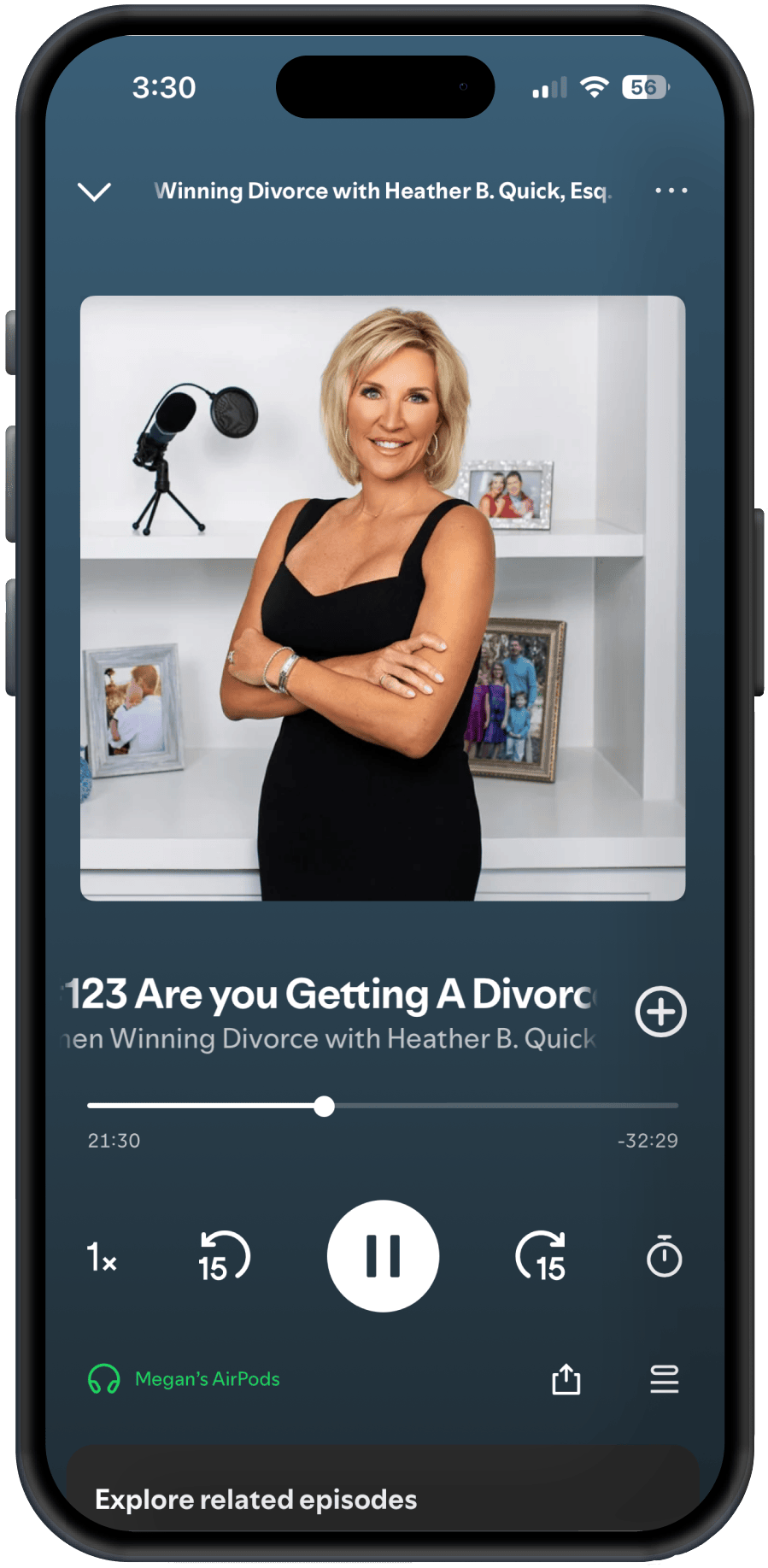Open the playback queue
The width and height of the screenshot is (768, 1568).
point(664,1379)
